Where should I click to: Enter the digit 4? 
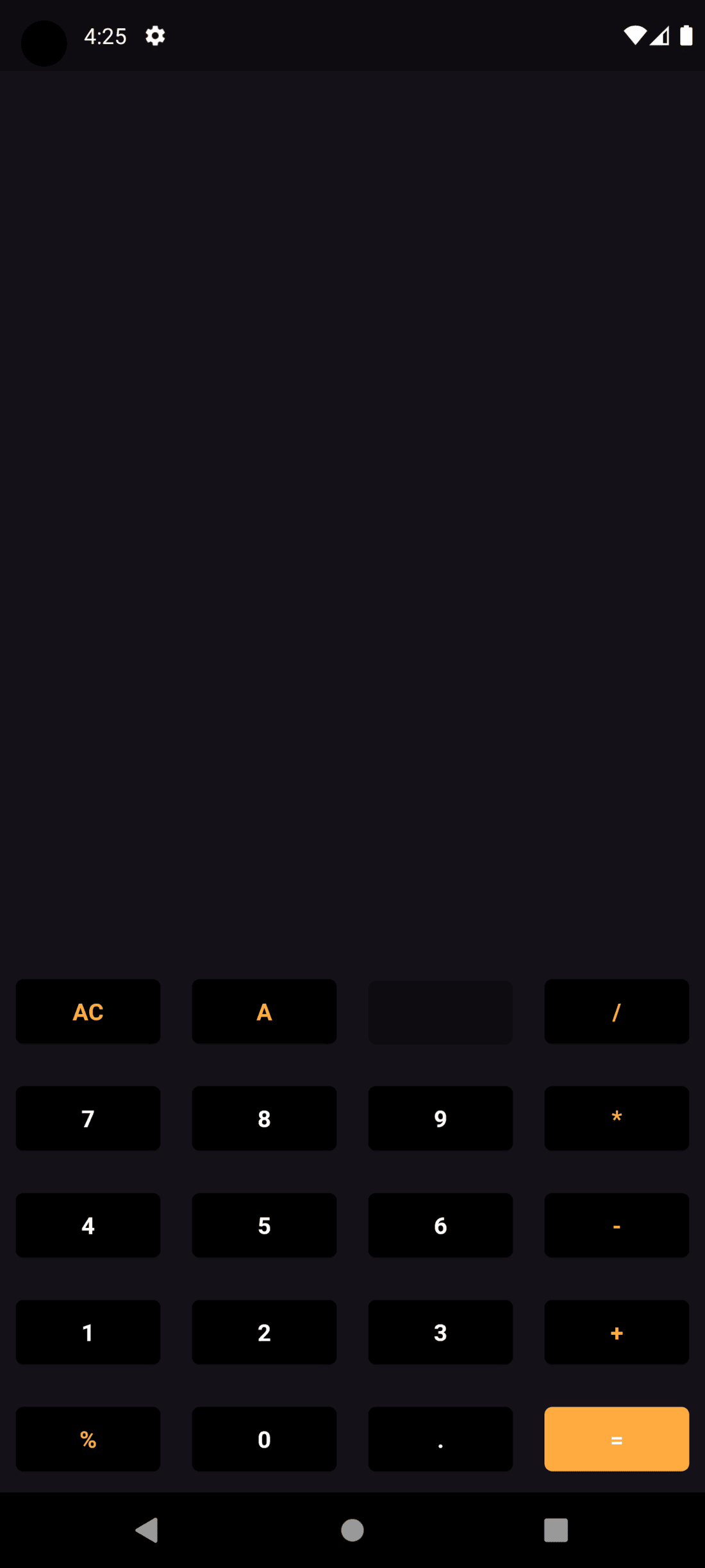coord(88,1225)
